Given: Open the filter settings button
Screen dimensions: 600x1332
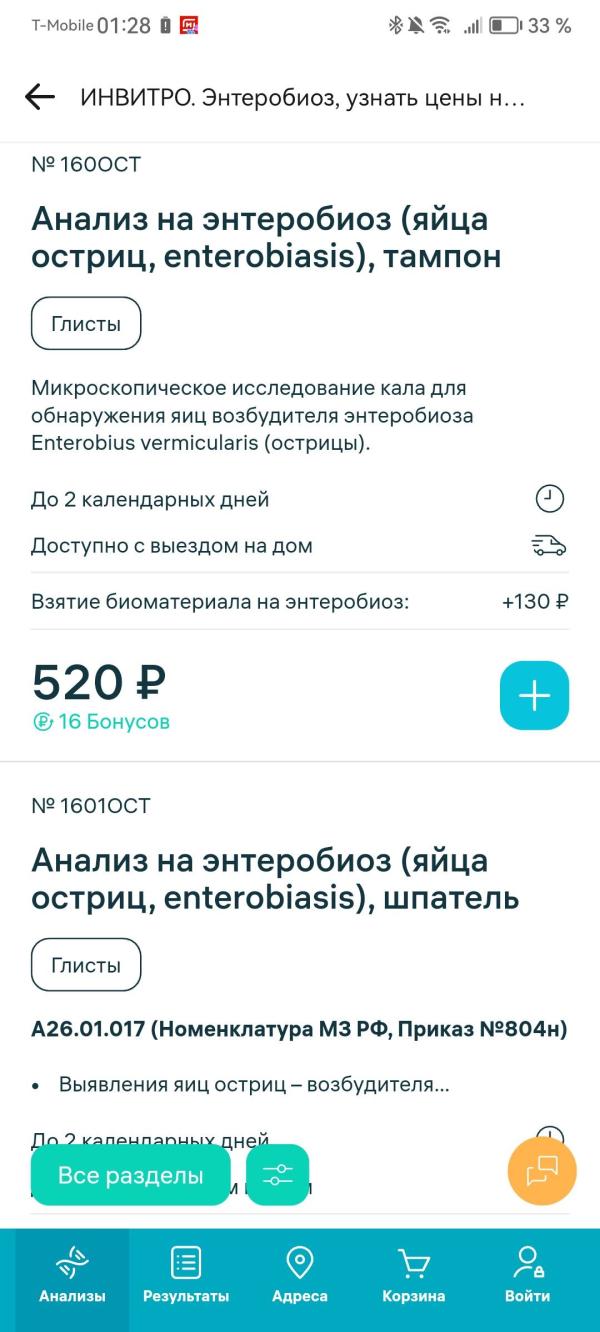Looking at the screenshot, I should [277, 1175].
